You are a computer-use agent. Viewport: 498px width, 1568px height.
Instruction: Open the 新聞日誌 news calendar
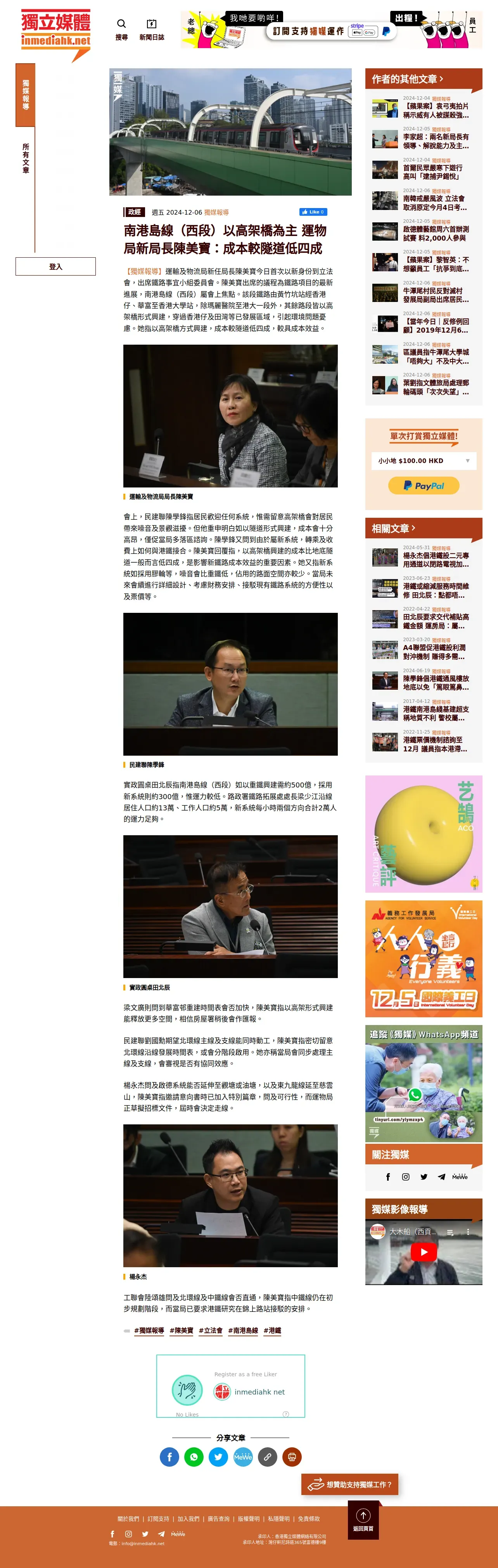coord(151,29)
